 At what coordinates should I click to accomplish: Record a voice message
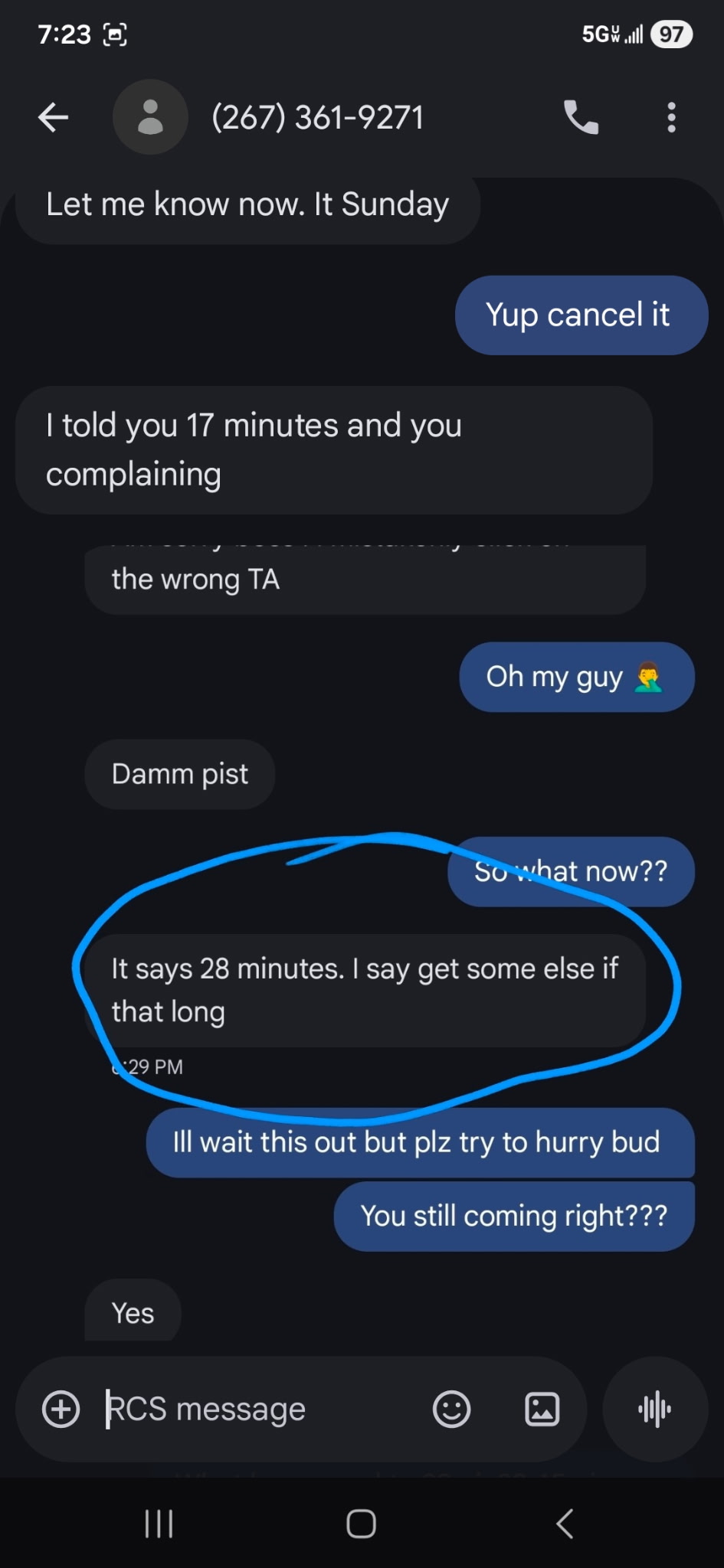[x=655, y=1409]
